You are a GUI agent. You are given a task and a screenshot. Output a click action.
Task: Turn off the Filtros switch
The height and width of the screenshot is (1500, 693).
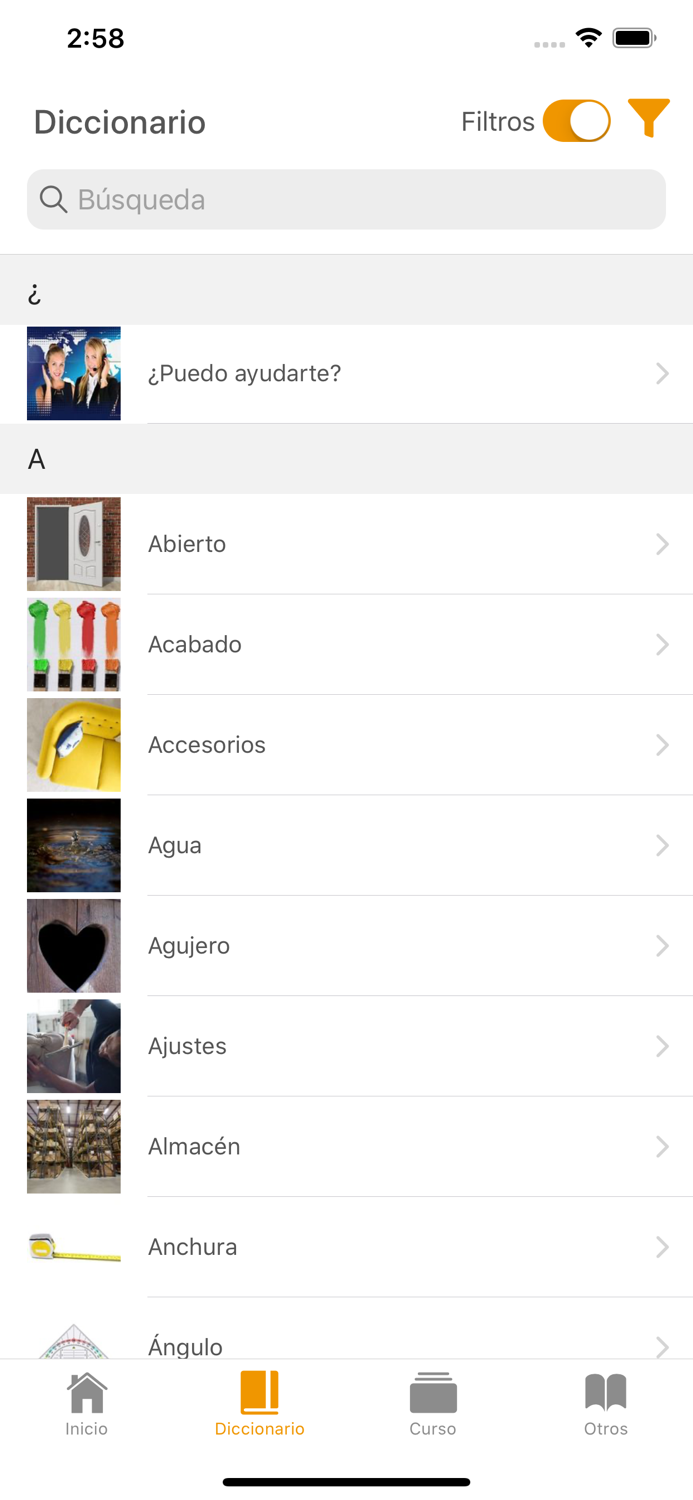[577, 121]
